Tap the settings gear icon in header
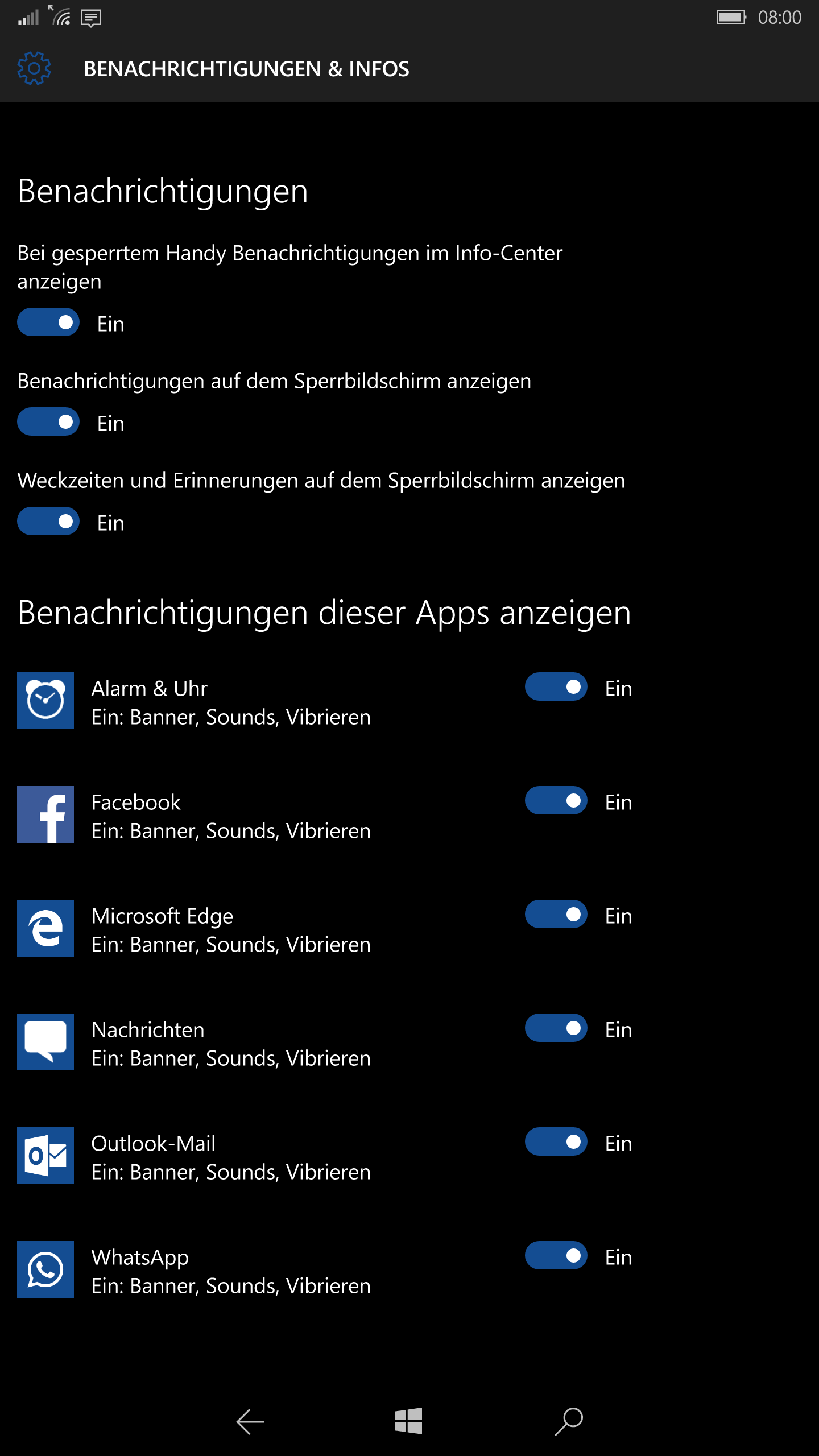Image resolution: width=819 pixels, height=1456 pixels. coord(34,68)
